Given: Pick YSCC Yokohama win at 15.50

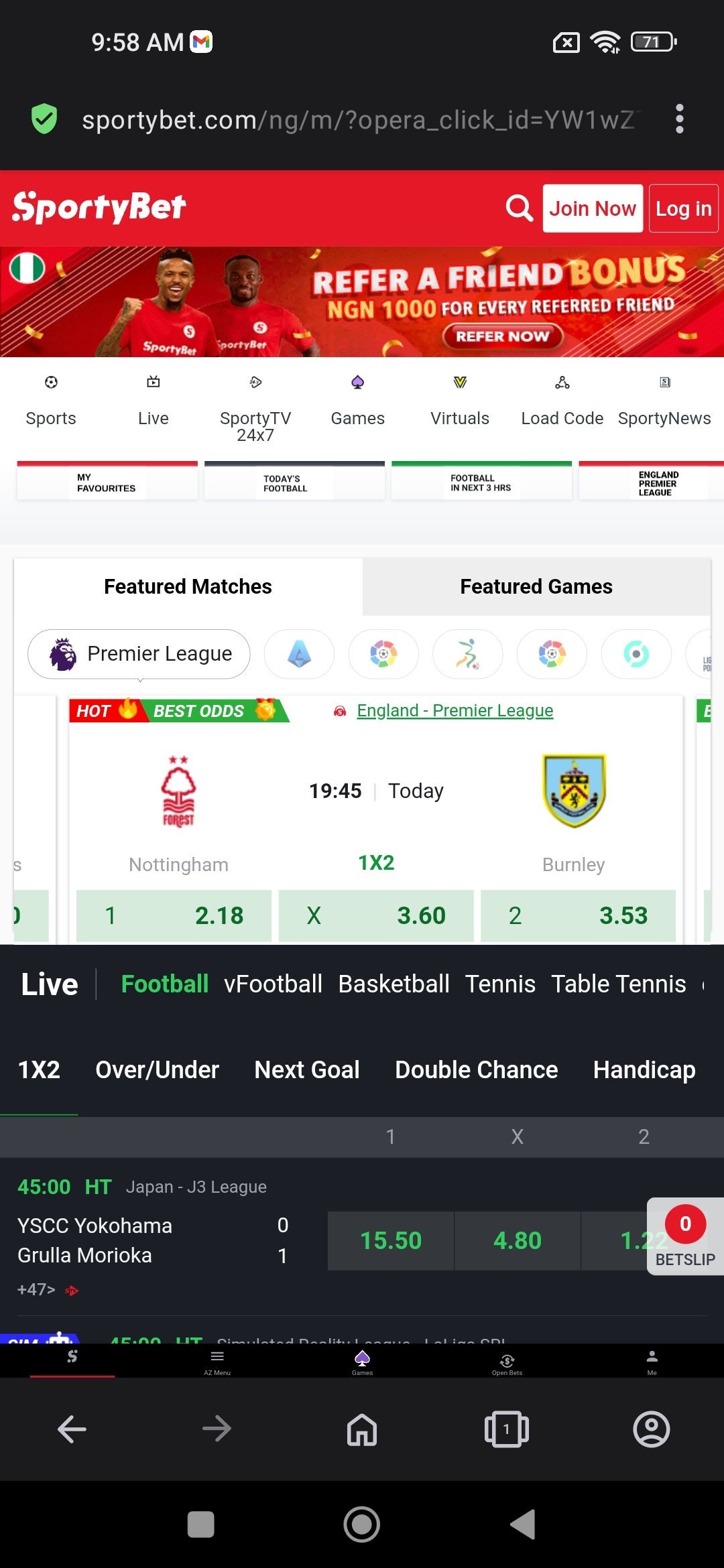Looking at the screenshot, I should (391, 1240).
